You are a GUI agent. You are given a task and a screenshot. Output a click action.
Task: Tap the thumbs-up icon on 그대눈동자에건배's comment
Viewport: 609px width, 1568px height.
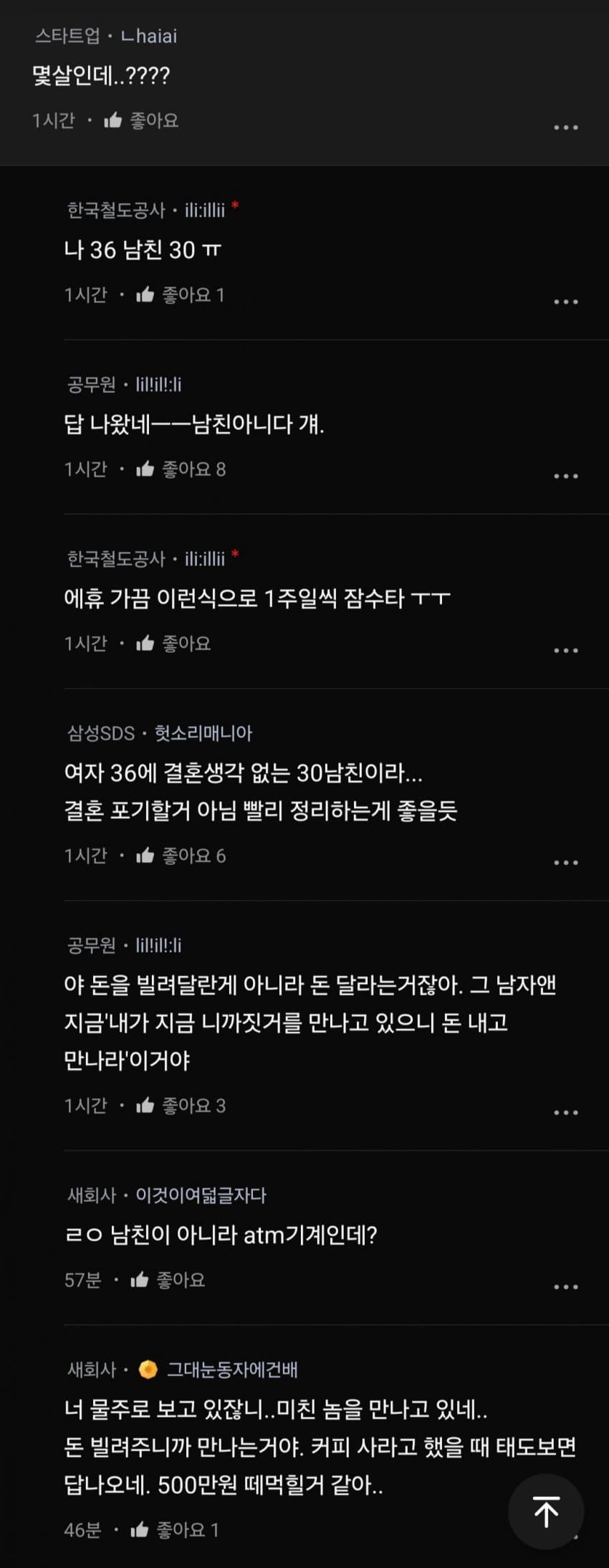pos(138,1530)
